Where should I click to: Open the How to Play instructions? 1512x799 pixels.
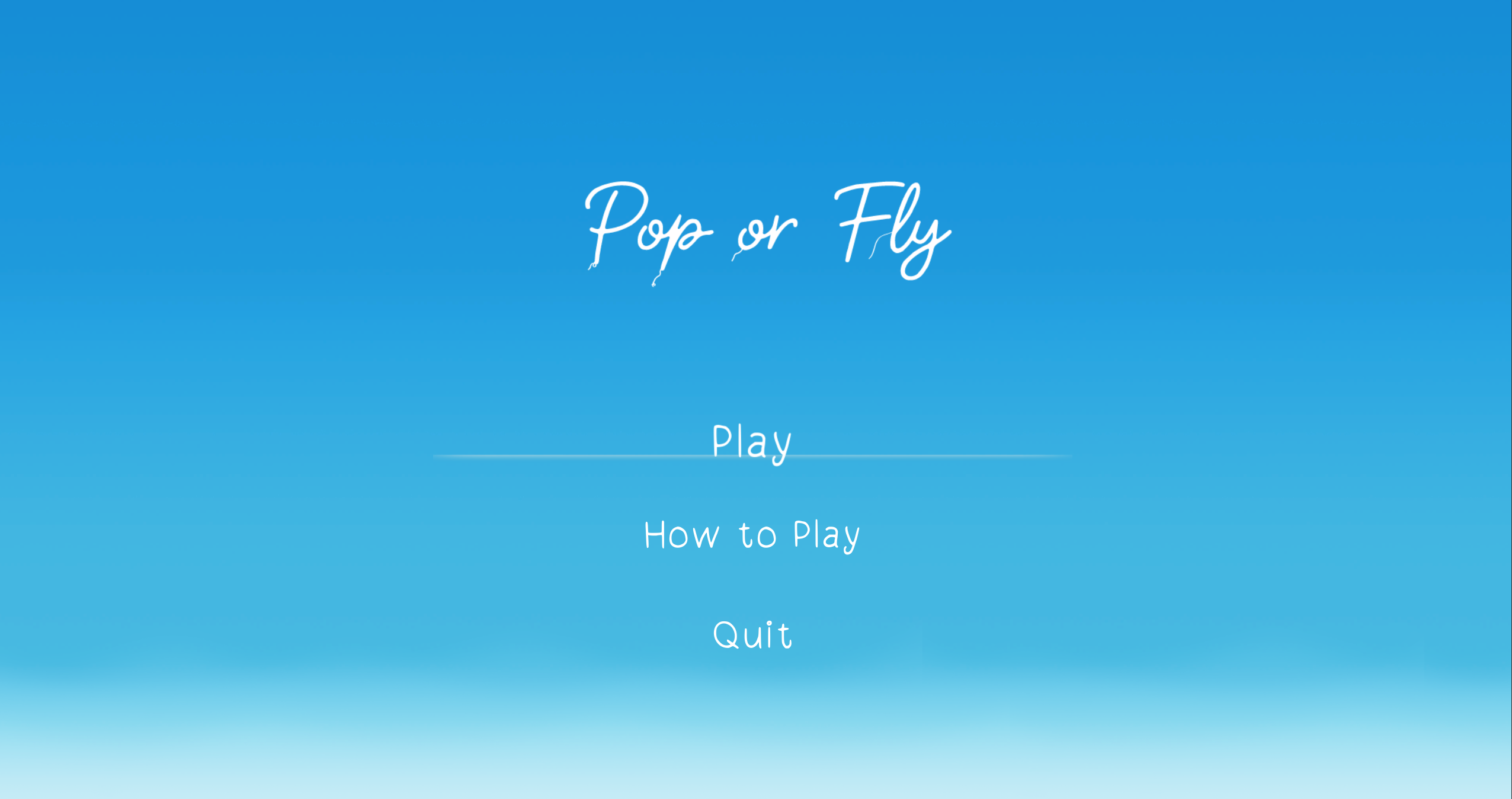[751, 535]
